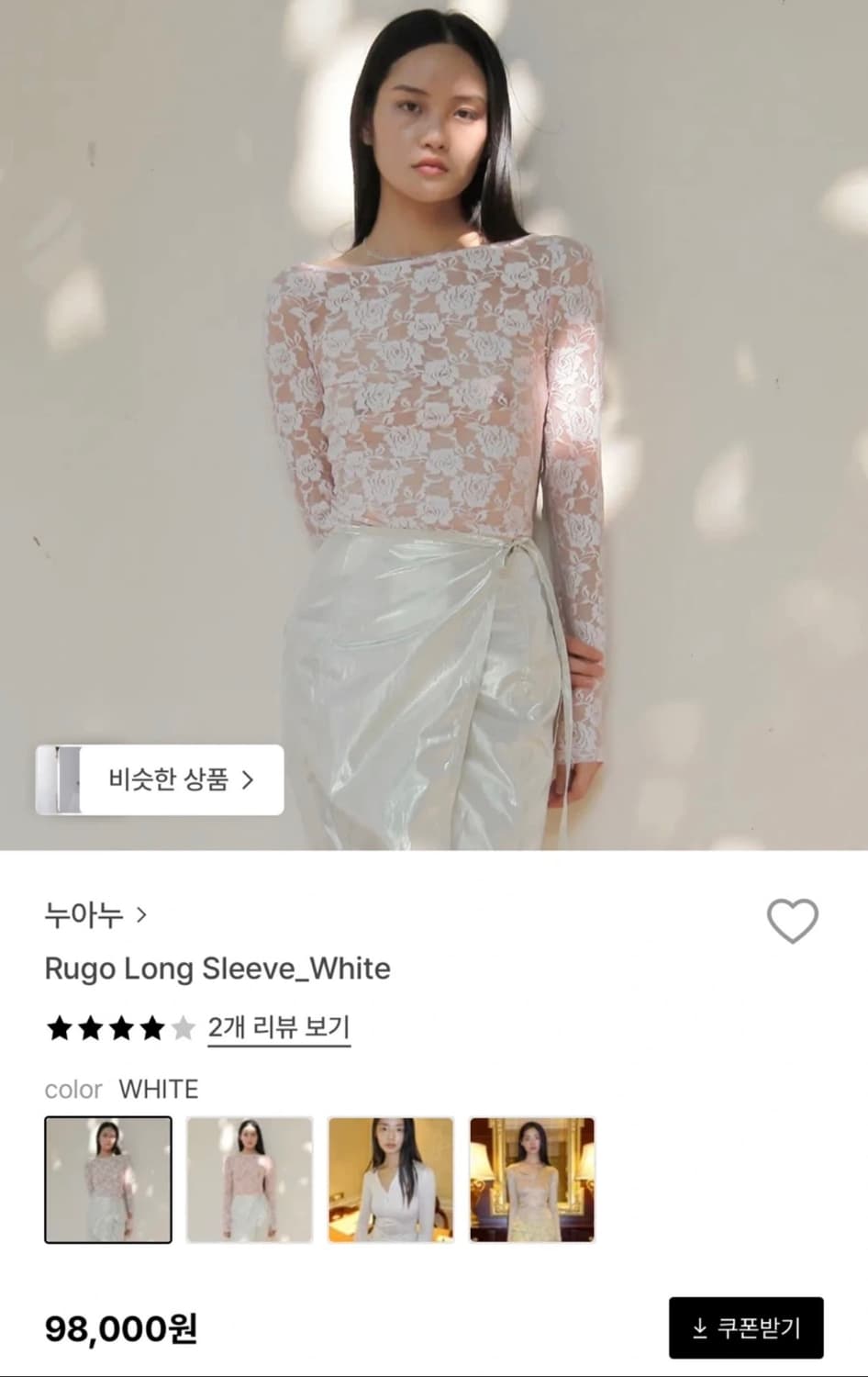The height and width of the screenshot is (1377, 868).
Task: Open the 2개 리뷰 보기 reviews link
Action: (x=278, y=1030)
